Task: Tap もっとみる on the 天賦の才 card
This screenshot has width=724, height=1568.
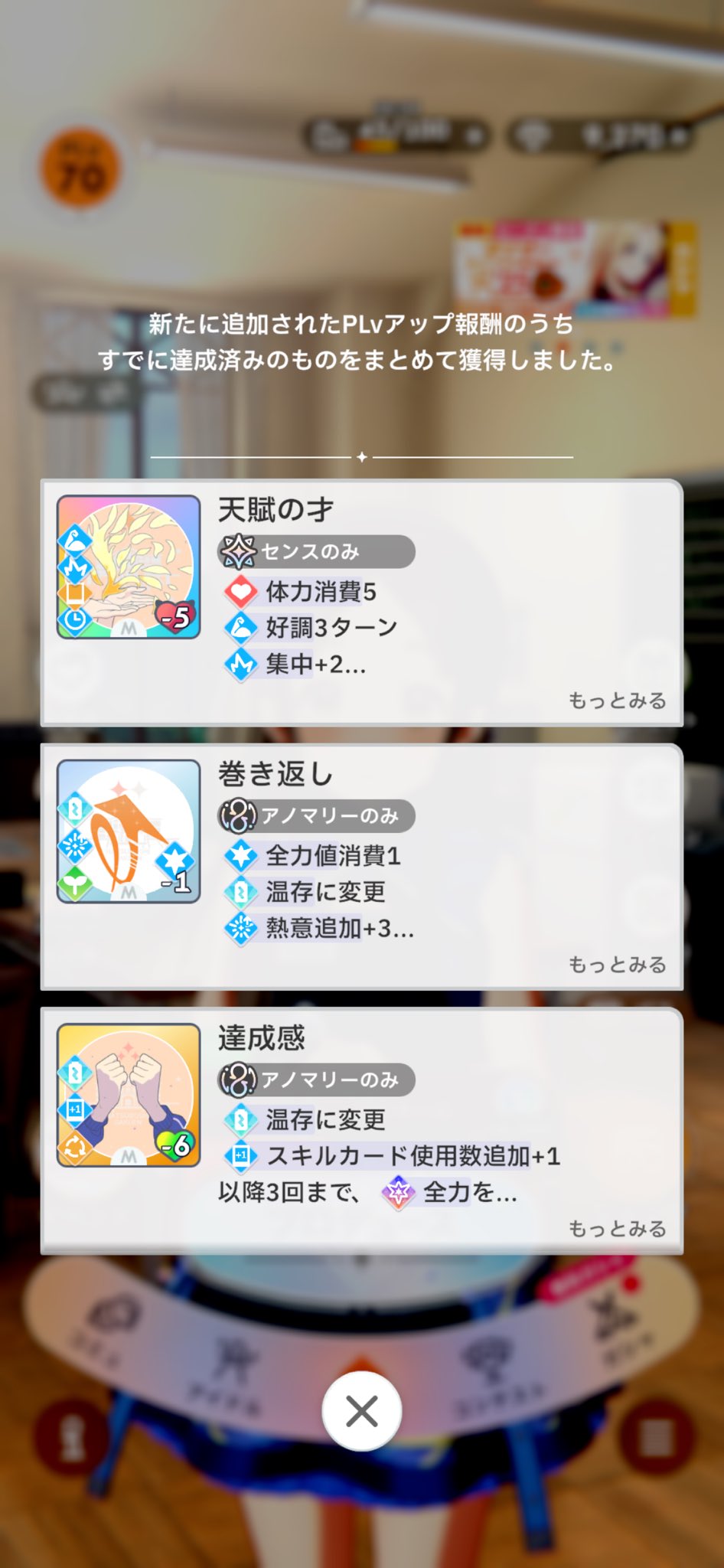Action: click(617, 700)
